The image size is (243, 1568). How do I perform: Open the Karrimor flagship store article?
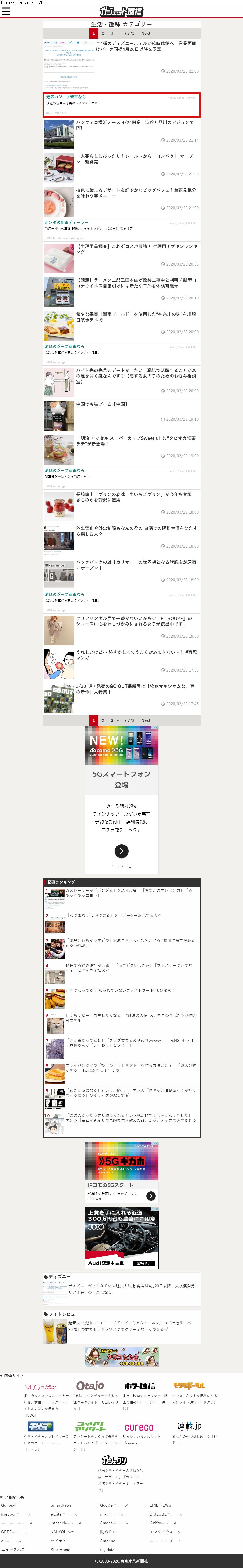point(135,565)
